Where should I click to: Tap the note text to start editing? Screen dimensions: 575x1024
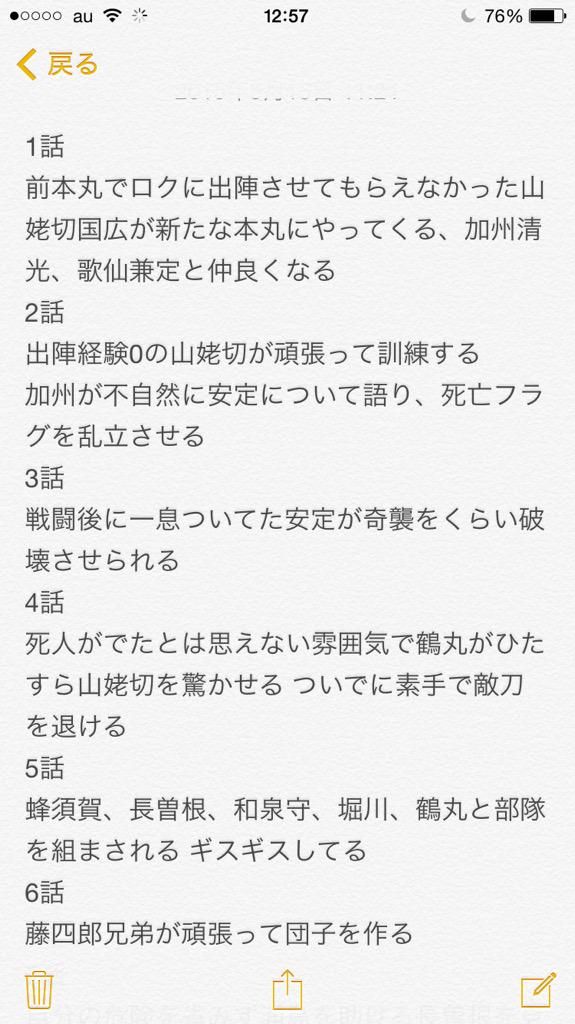[x=286, y=538]
